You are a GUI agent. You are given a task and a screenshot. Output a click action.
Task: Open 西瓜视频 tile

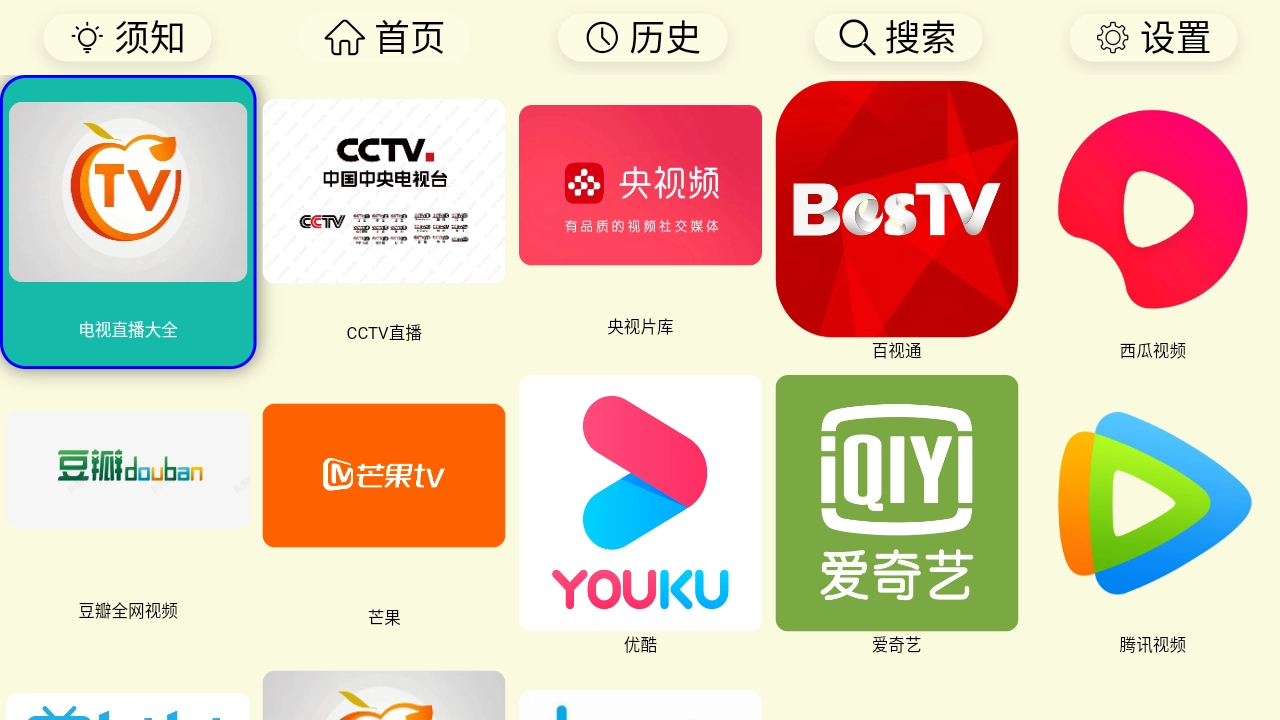pyautogui.click(x=1153, y=209)
